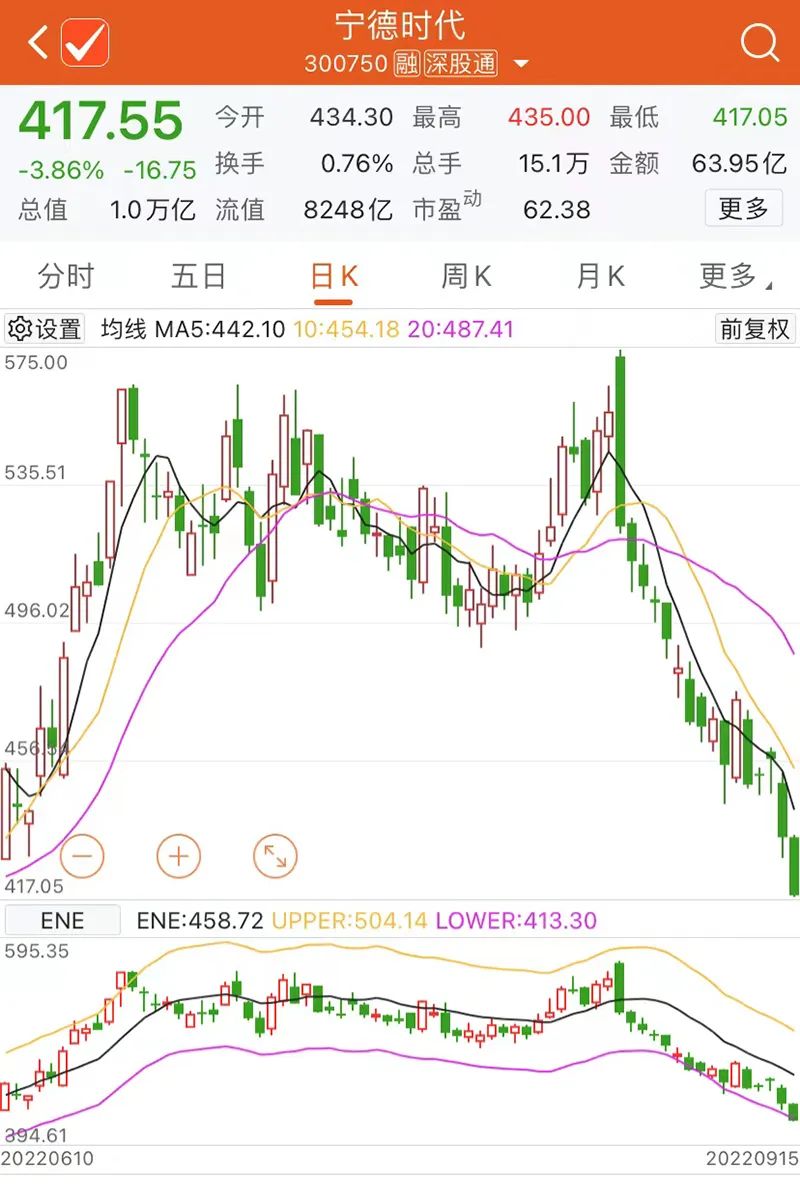This screenshot has width=800, height=1195.
Task: Open chart 设置 settings
Action: point(45,329)
